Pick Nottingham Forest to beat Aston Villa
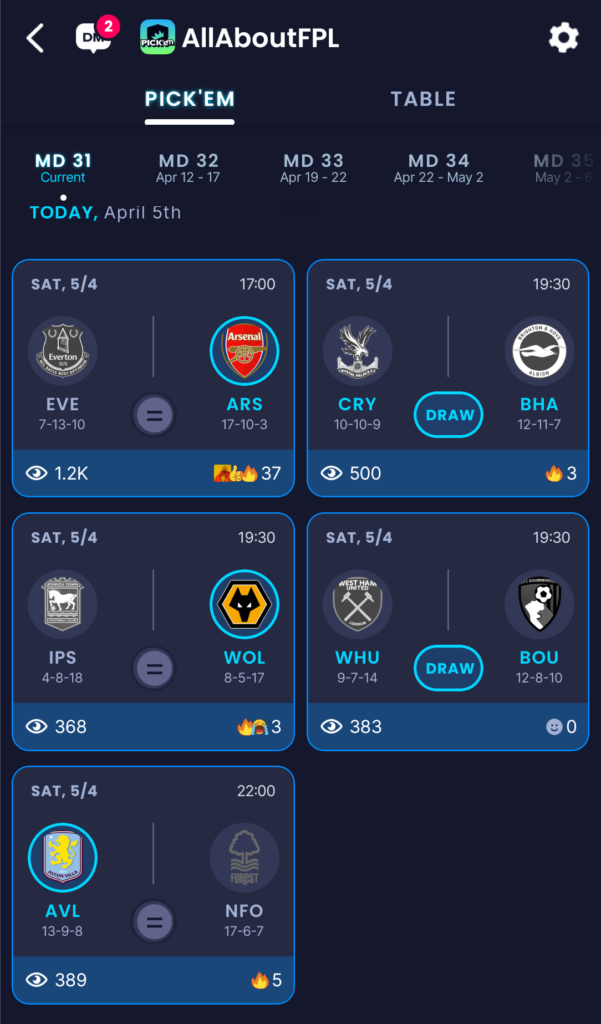 244,859
